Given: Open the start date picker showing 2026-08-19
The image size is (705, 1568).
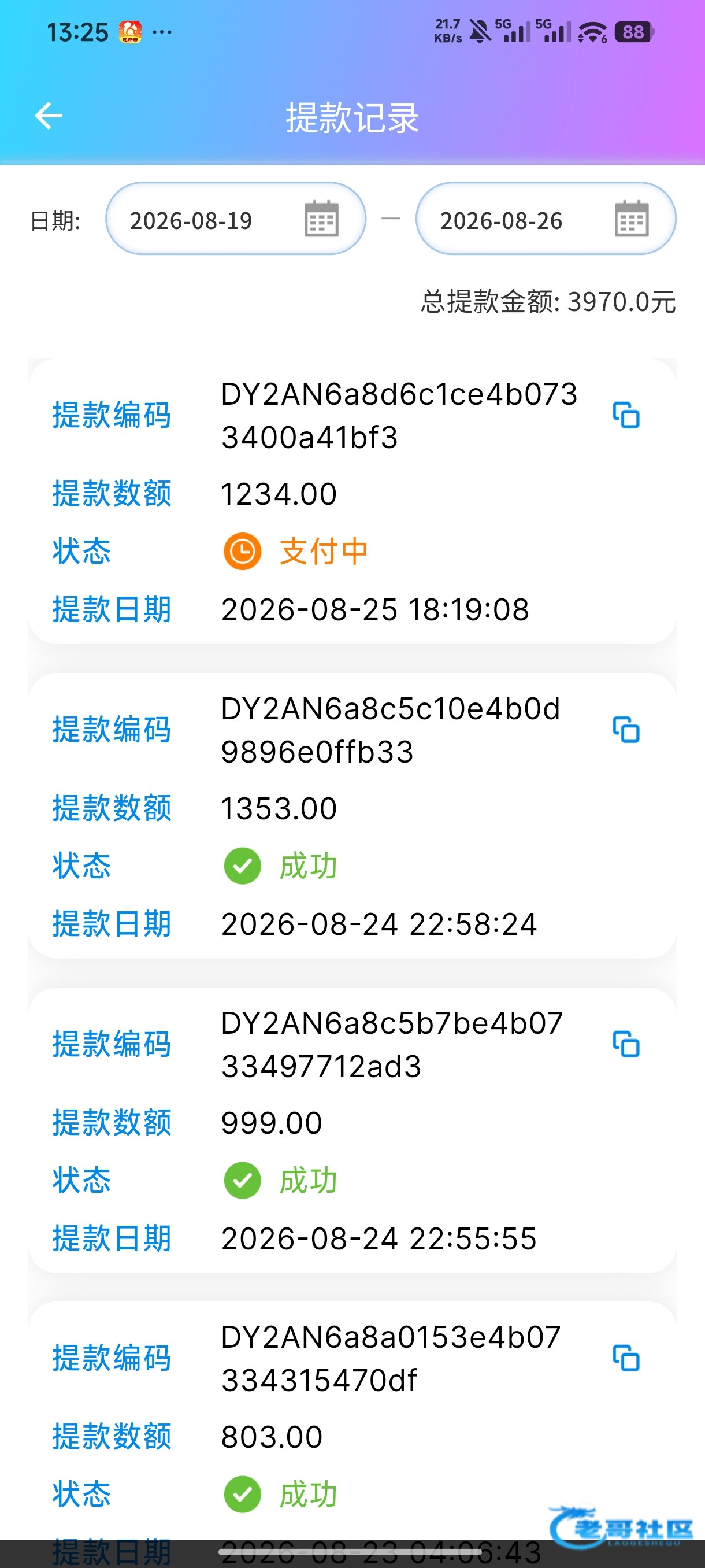Looking at the screenshot, I should pyautogui.click(x=235, y=219).
